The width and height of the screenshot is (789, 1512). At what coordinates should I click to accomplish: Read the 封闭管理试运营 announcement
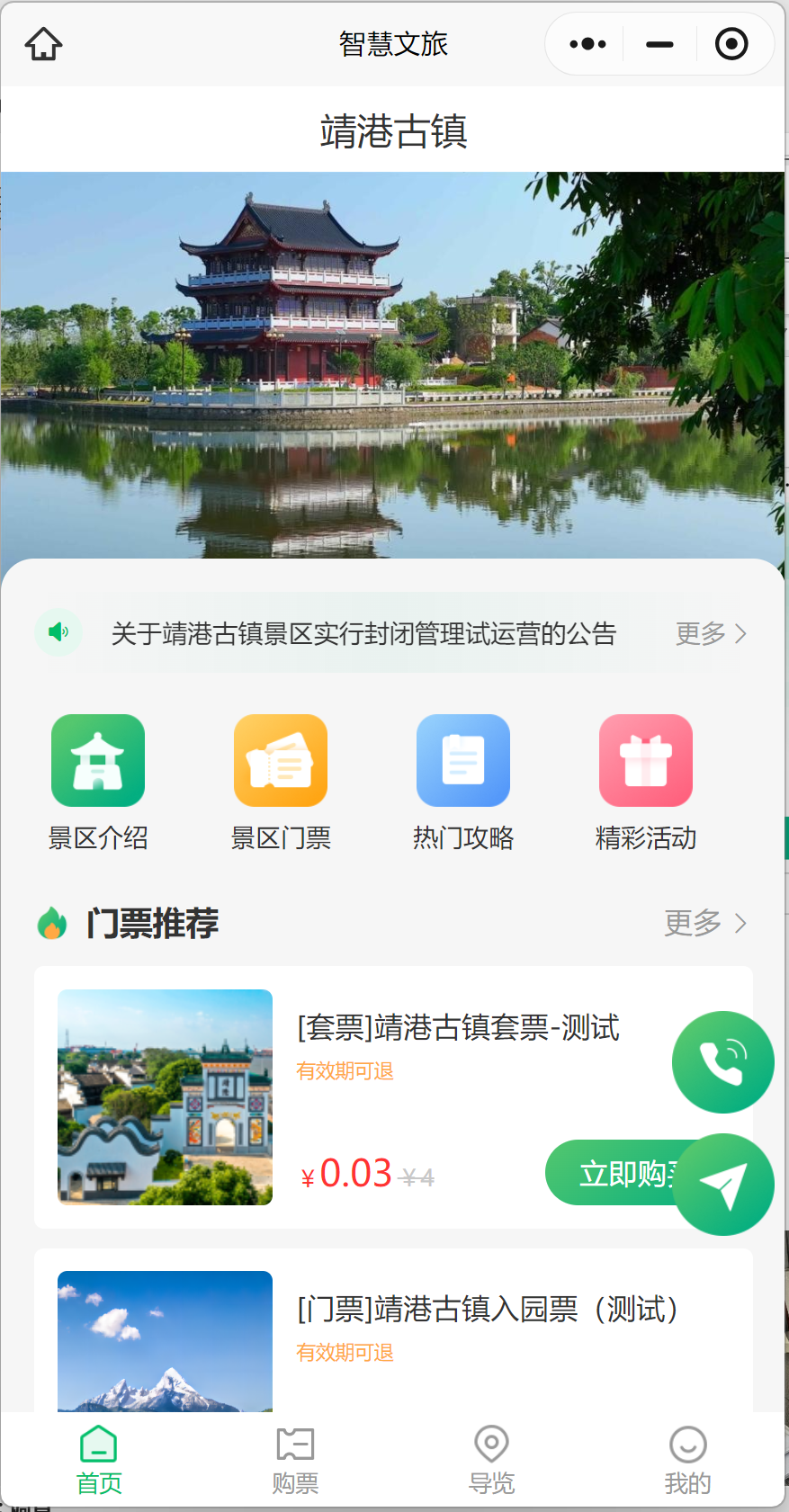tap(363, 633)
